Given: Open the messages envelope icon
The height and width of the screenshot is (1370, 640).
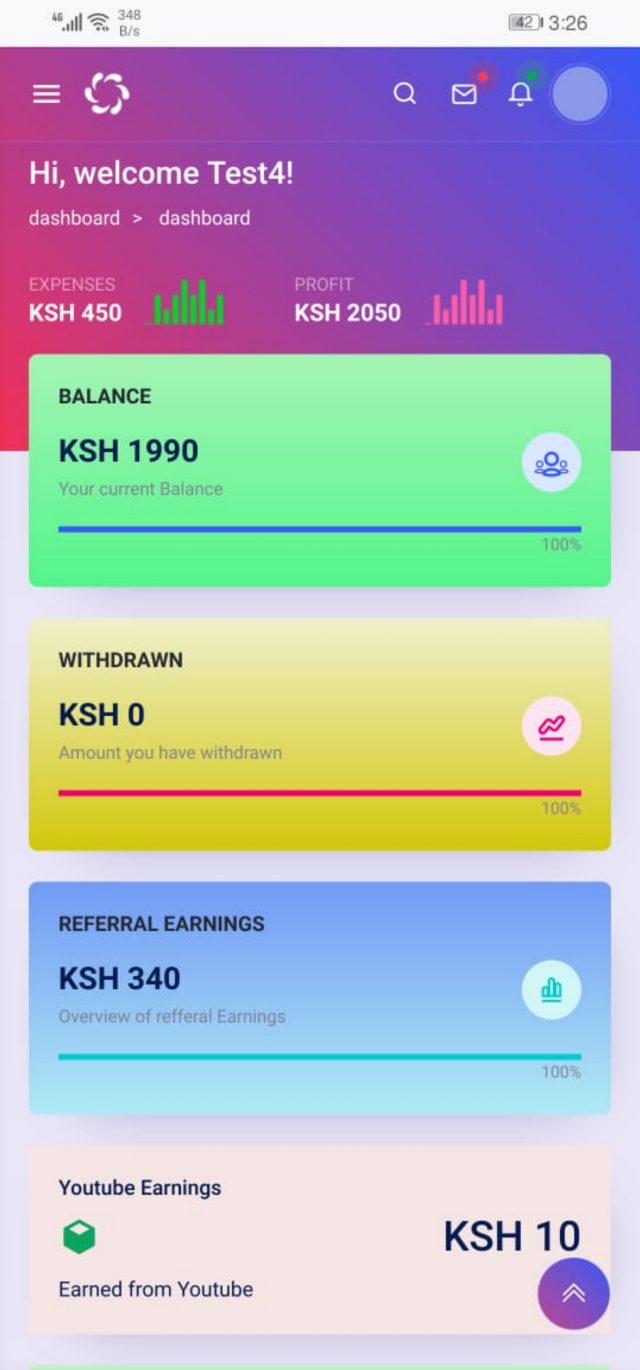Looking at the screenshot, I should point(464,94).
